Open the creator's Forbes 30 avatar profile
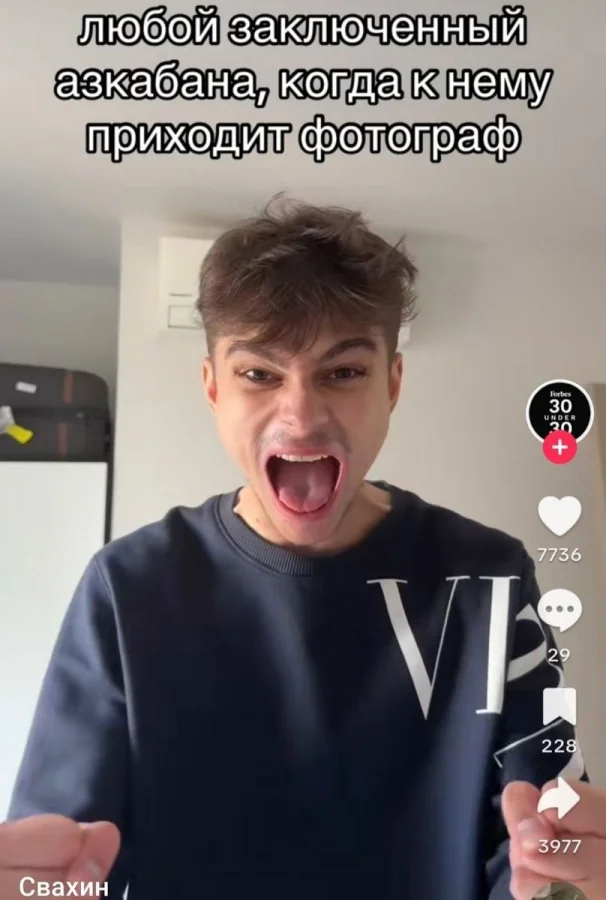 point(559,410)
